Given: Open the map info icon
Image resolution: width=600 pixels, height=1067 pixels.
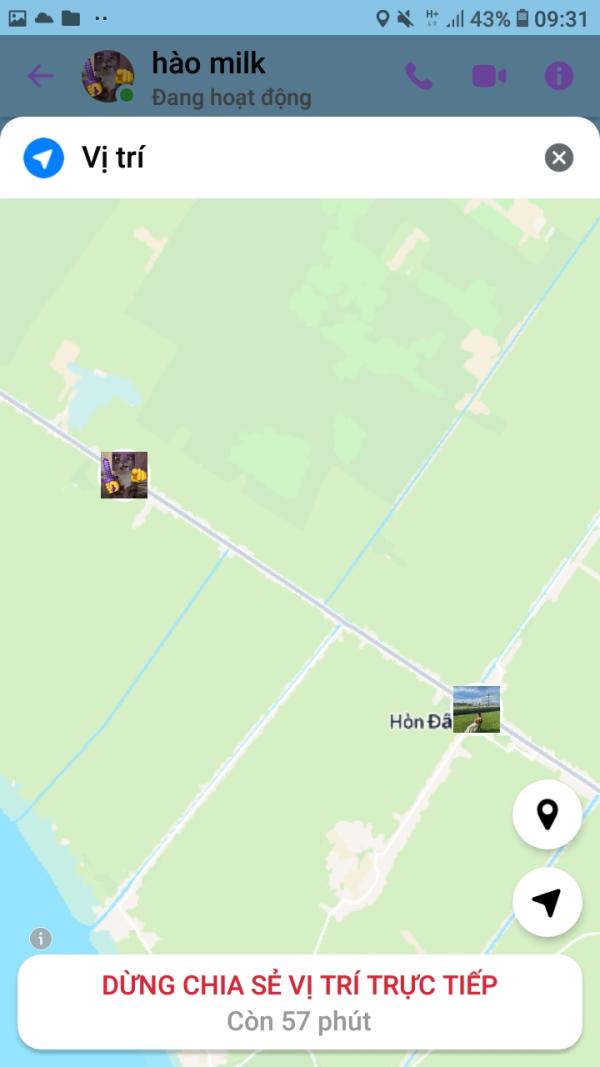Looking at the screenshot, I should click(x=40, y=938).
